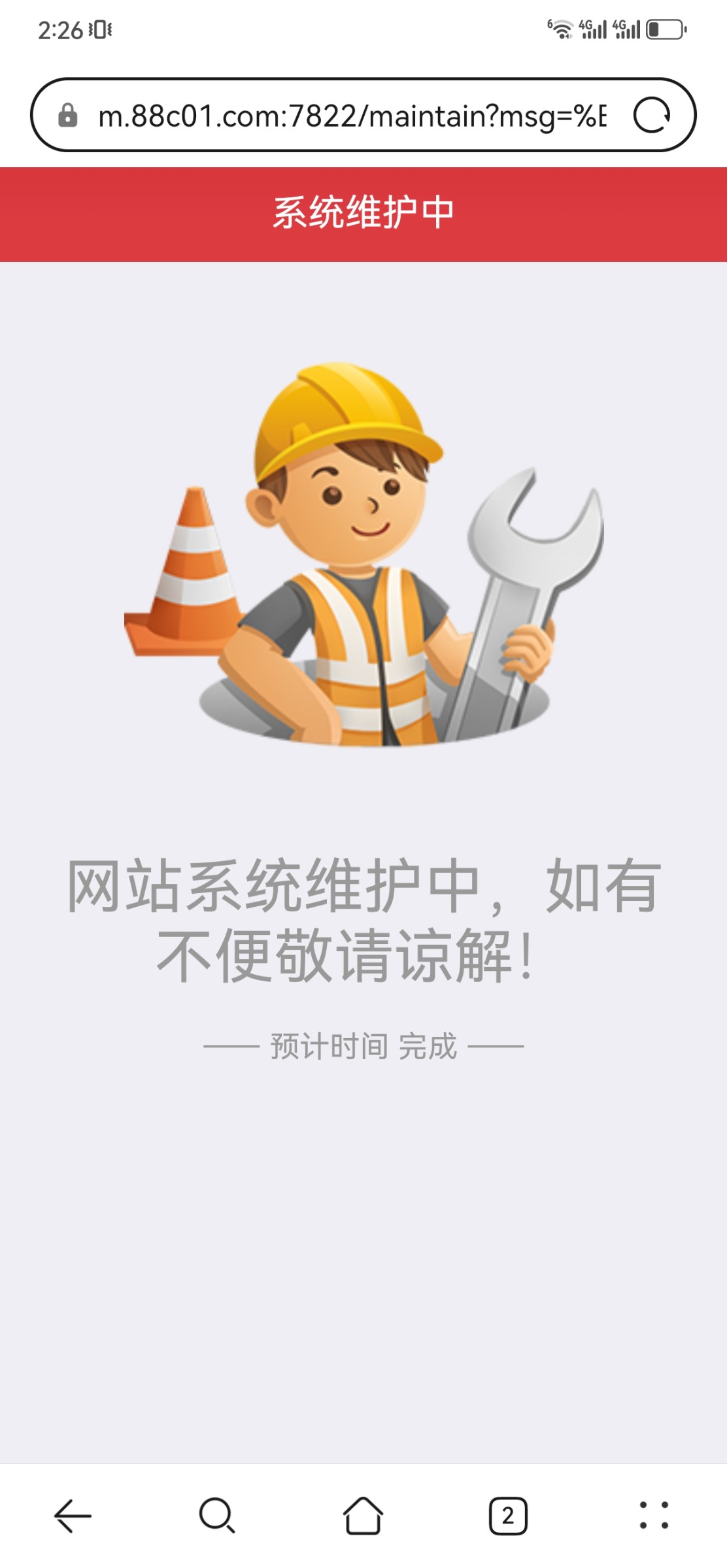The height and width of the screenshot is (1568, 727).
Task: Open the browser search
Action: click(x=217, y=1515)
